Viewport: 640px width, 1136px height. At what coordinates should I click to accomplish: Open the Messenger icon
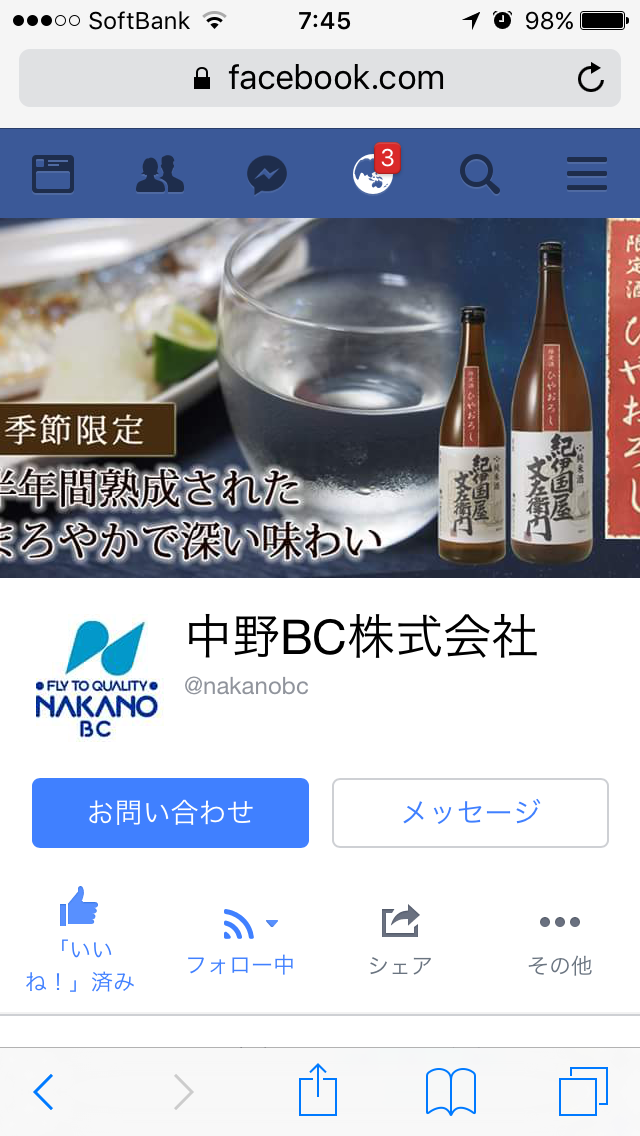(x=267, y=175)
